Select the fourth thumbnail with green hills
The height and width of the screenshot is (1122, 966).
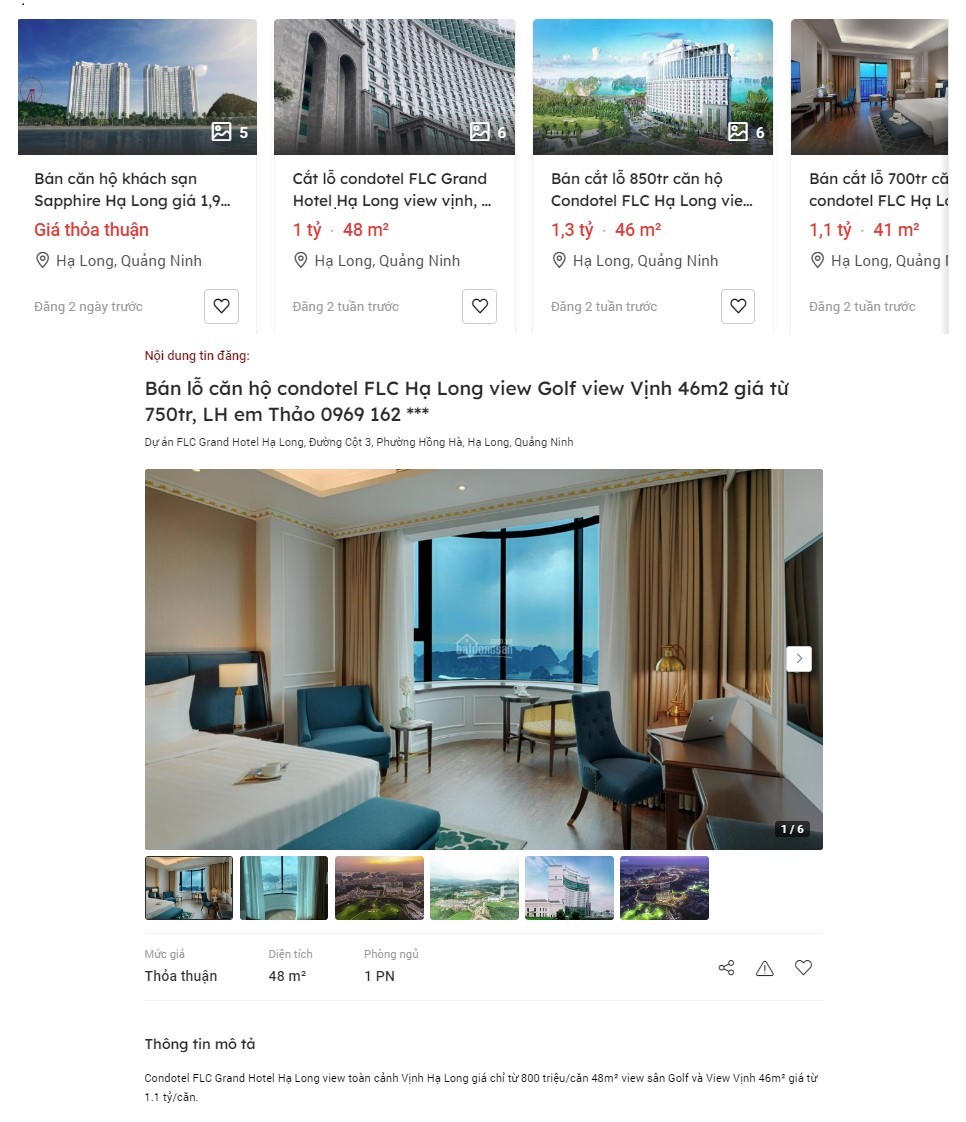click(474, 887)
